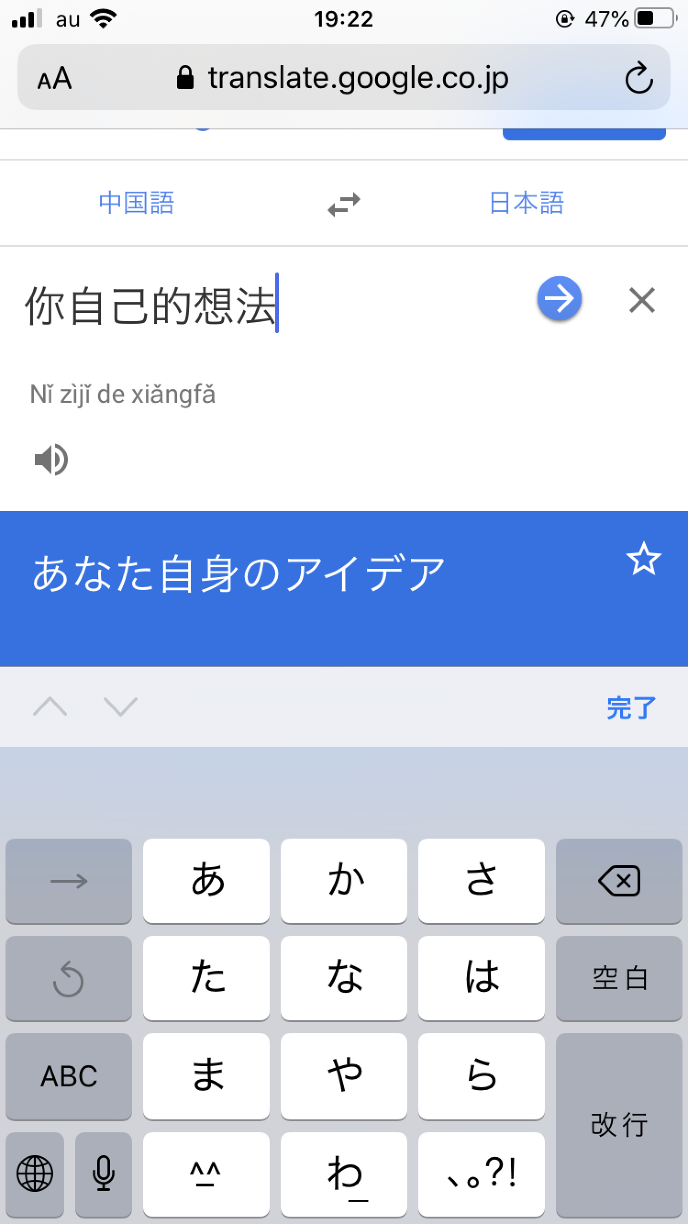The height and width of the screenshot is (1224, 688).
Task: Open the keyboard globe language switcher
Action: tap(35, 1173)
